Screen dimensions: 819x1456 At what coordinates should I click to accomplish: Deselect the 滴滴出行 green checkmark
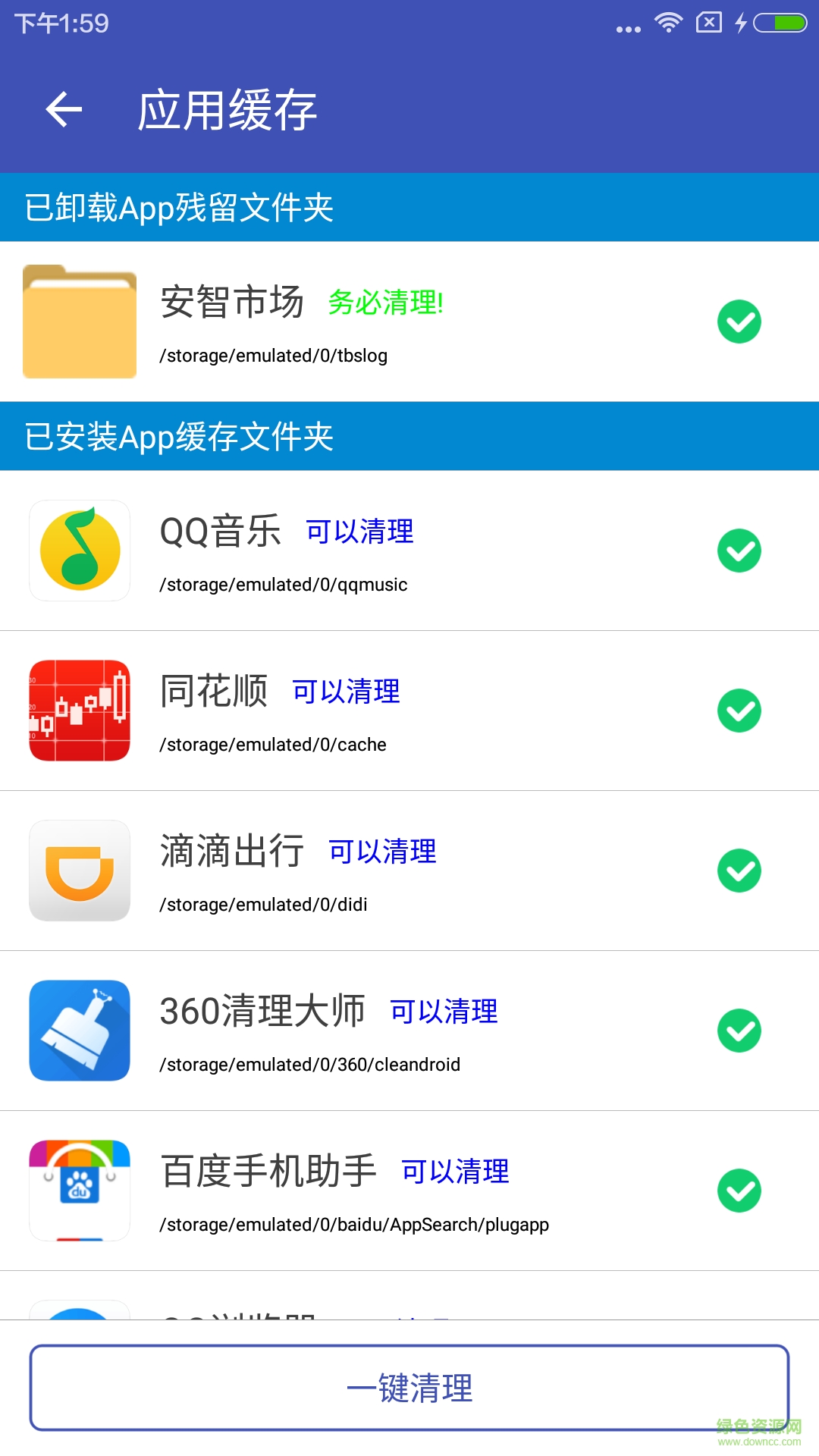pyautogui.click(x=739, y=871)
